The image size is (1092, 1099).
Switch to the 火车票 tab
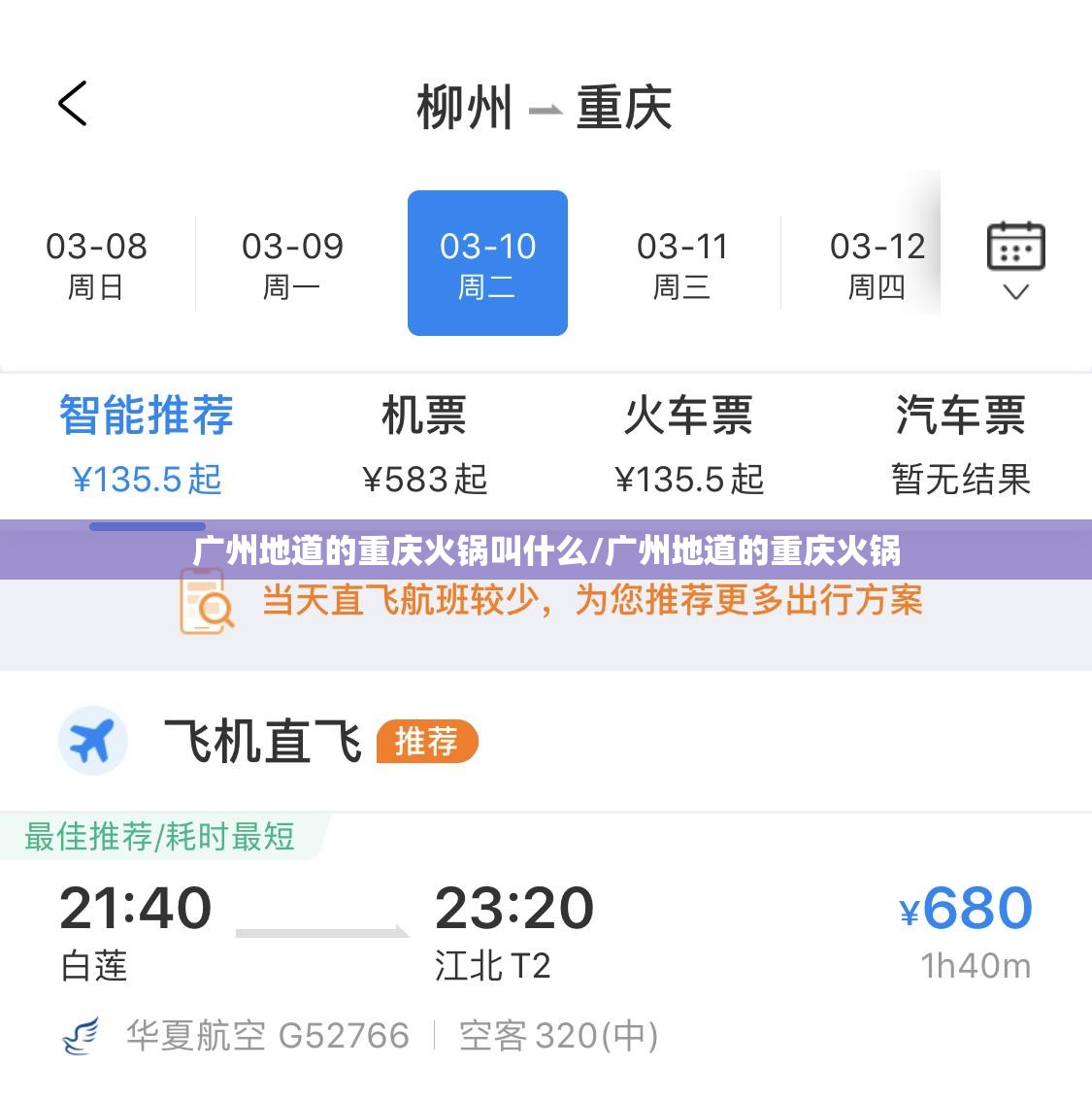[688, 445]
